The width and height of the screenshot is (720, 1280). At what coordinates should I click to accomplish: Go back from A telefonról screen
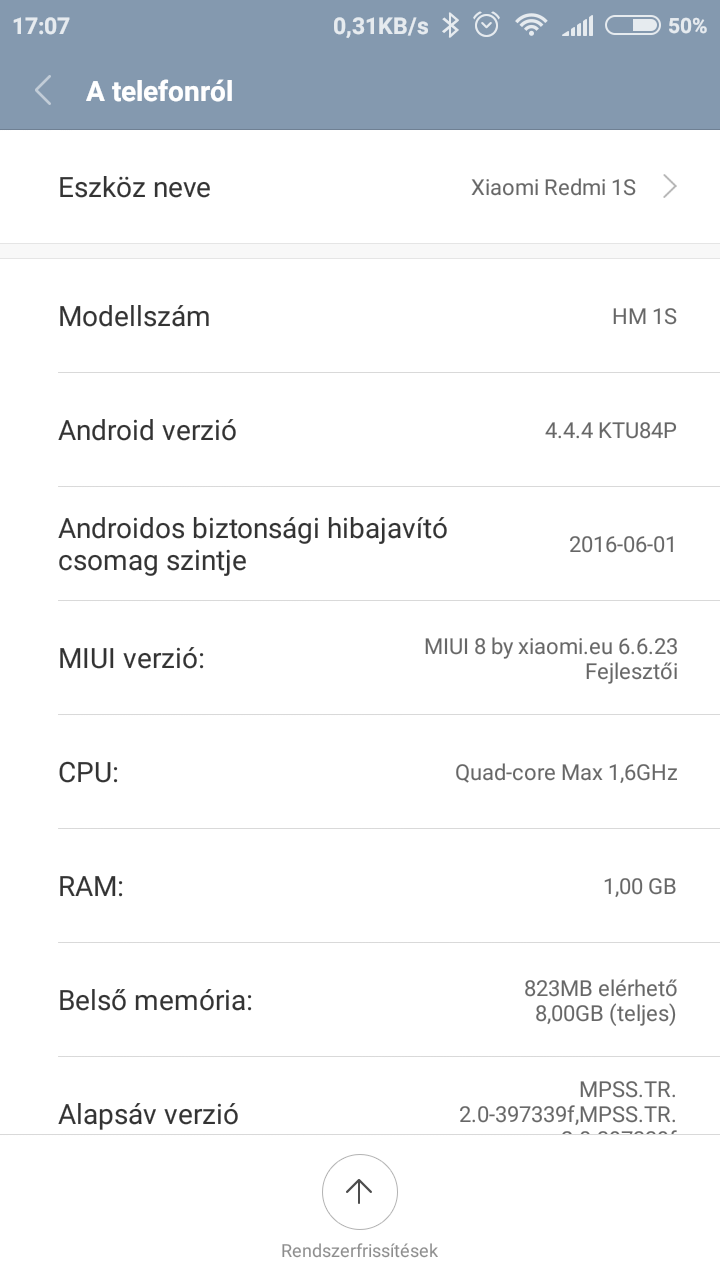click(x=43, y=91)
